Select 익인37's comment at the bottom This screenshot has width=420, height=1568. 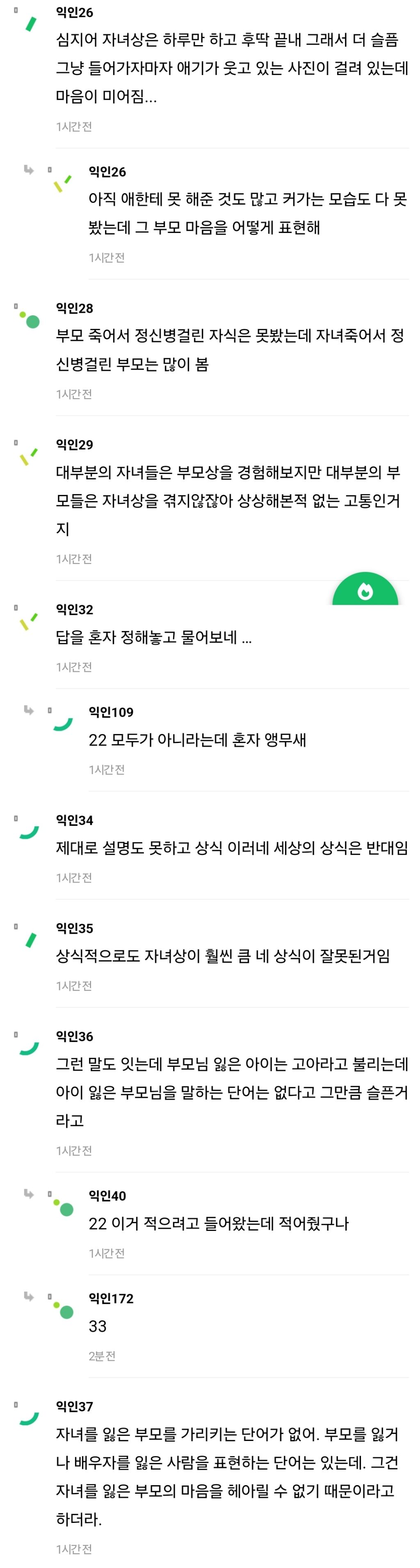231,1475
